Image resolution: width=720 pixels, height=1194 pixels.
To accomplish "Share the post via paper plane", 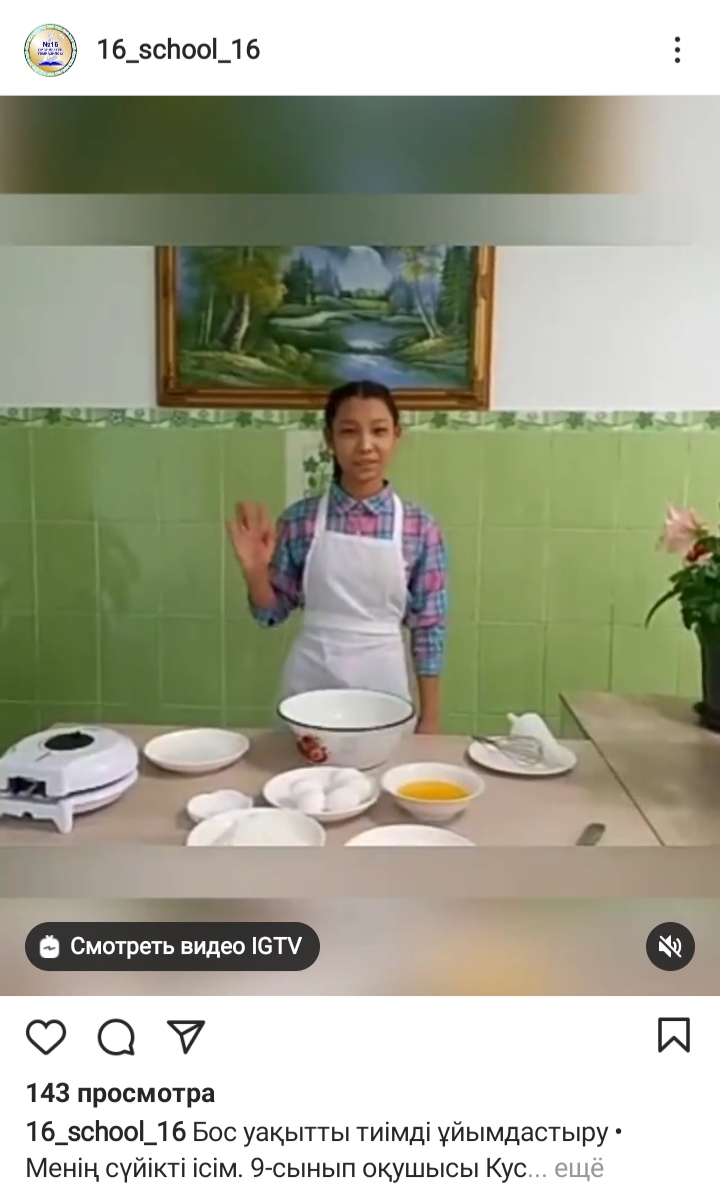I will [186, 1036].
